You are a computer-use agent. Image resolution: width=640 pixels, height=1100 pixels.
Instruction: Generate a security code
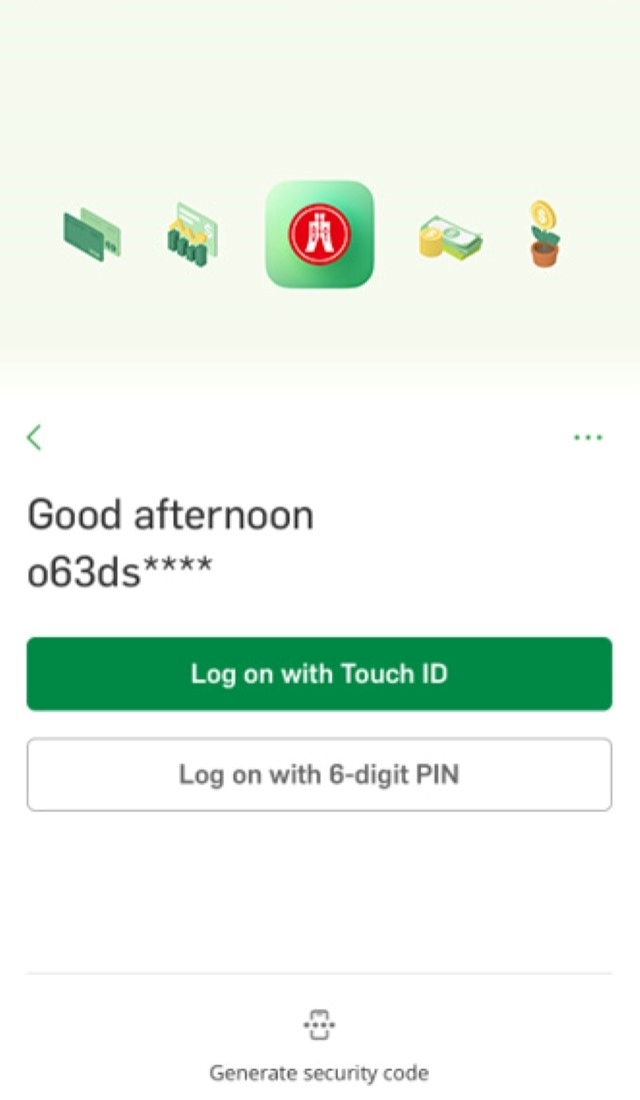pos(319,1045)
